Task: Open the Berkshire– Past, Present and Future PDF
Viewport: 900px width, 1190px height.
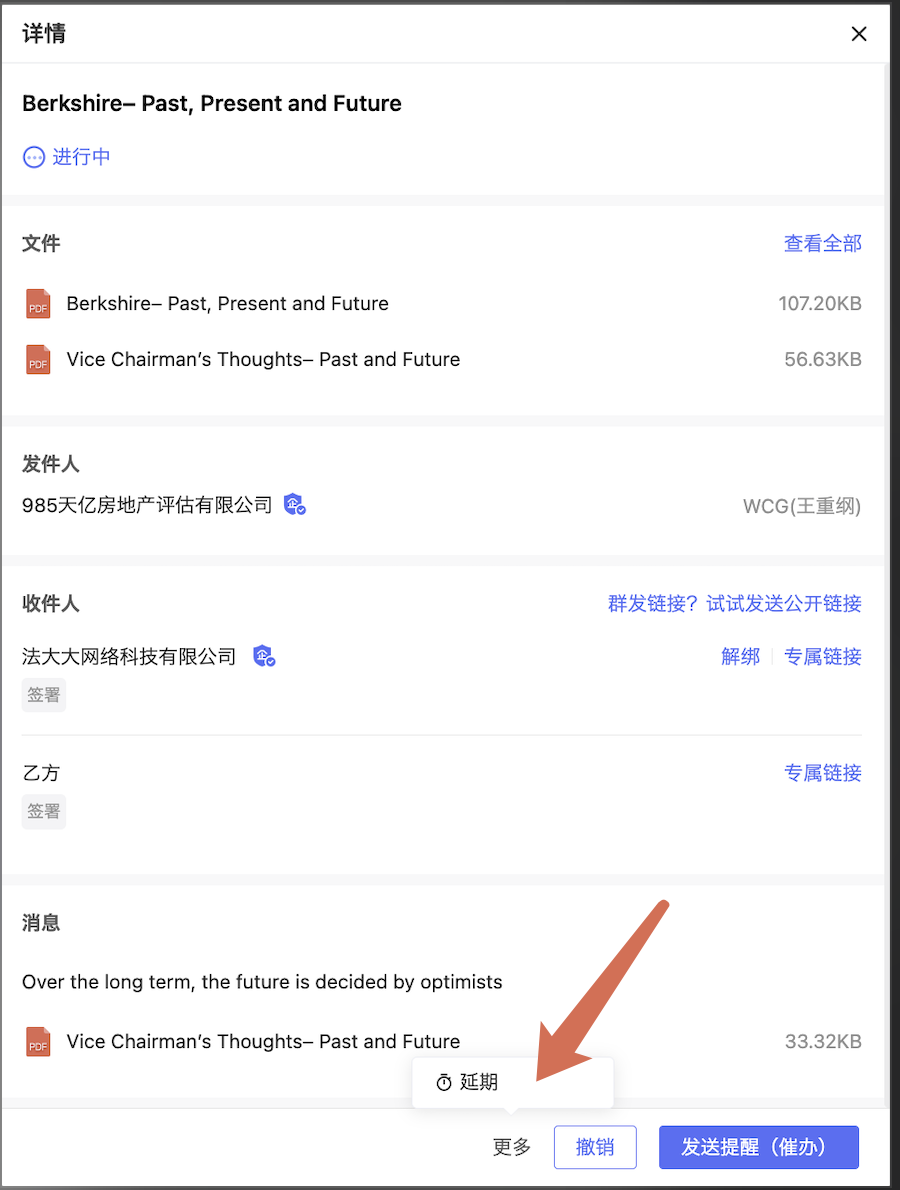Action: click(x=227, y=304)
